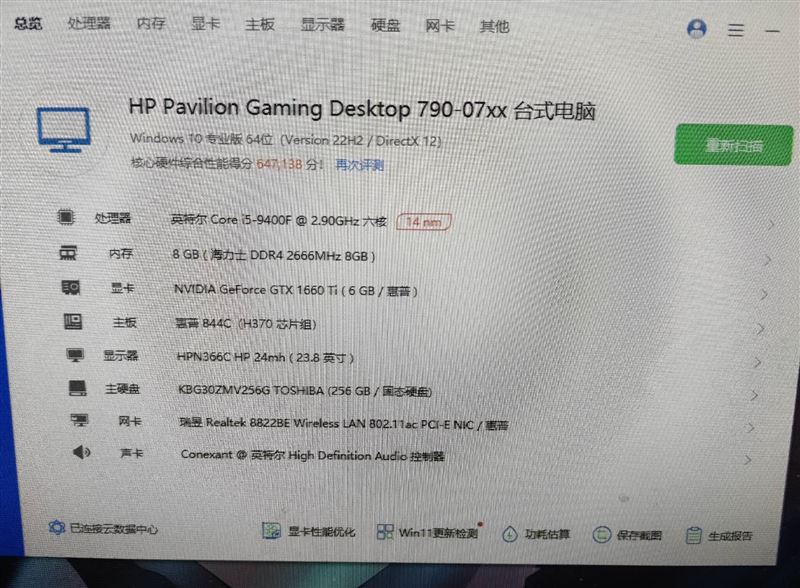The height and width of the screenshot is (588, 800).
Task: Switch to the 内存 tab
Action: pos(151,23)
